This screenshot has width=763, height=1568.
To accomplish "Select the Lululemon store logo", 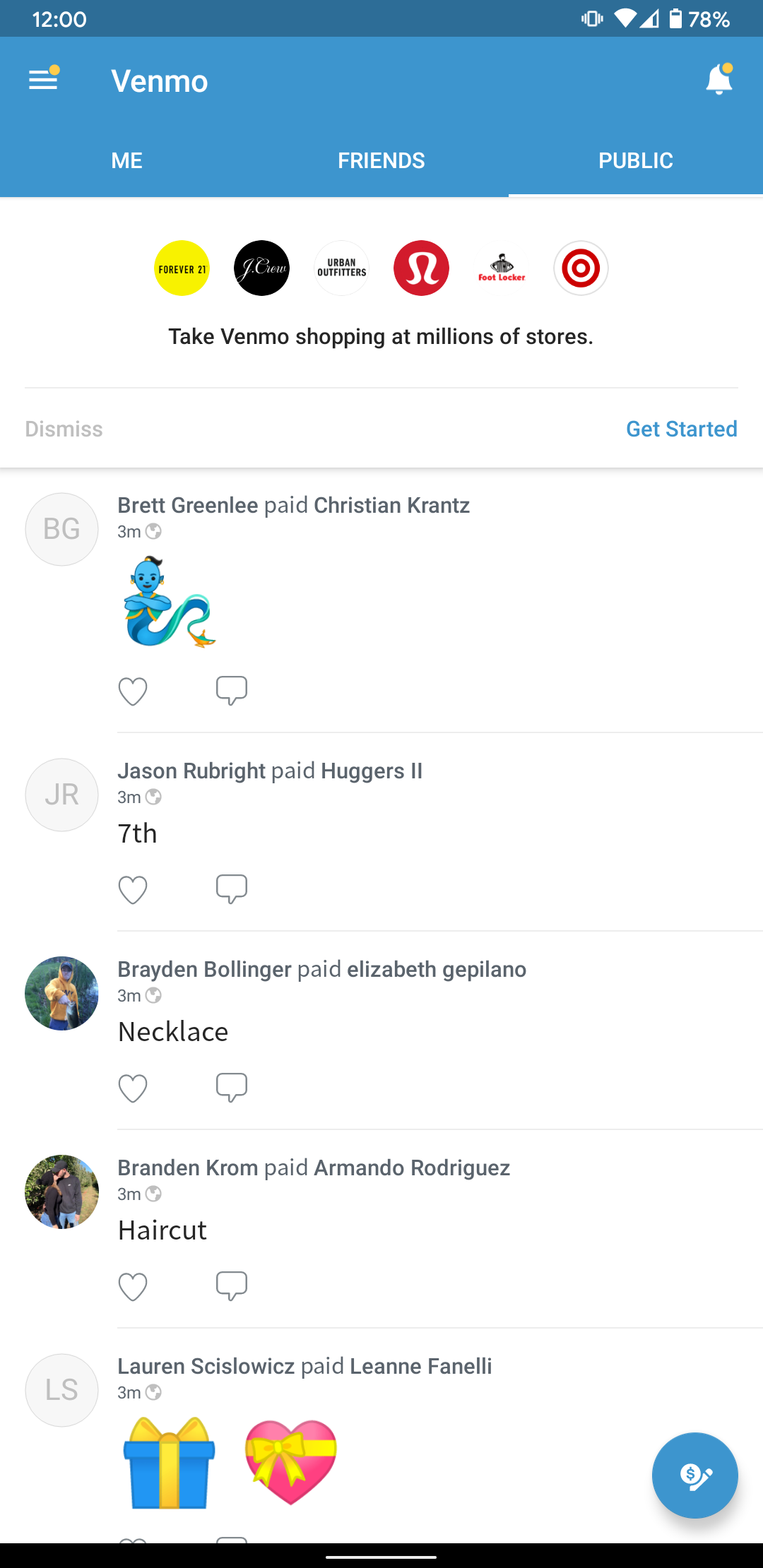I will [420, 268].
